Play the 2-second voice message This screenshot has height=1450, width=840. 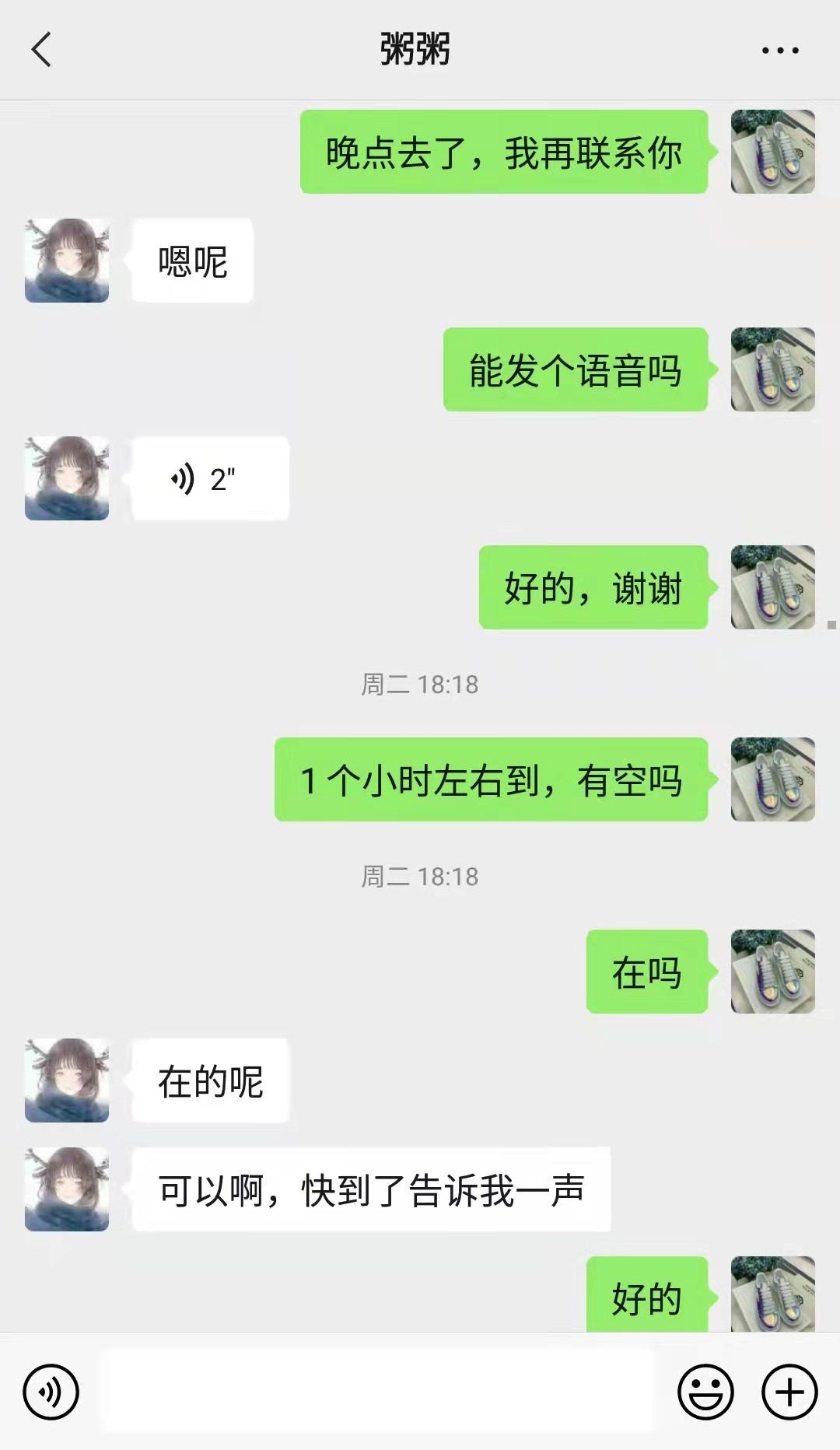click(210, 479)
